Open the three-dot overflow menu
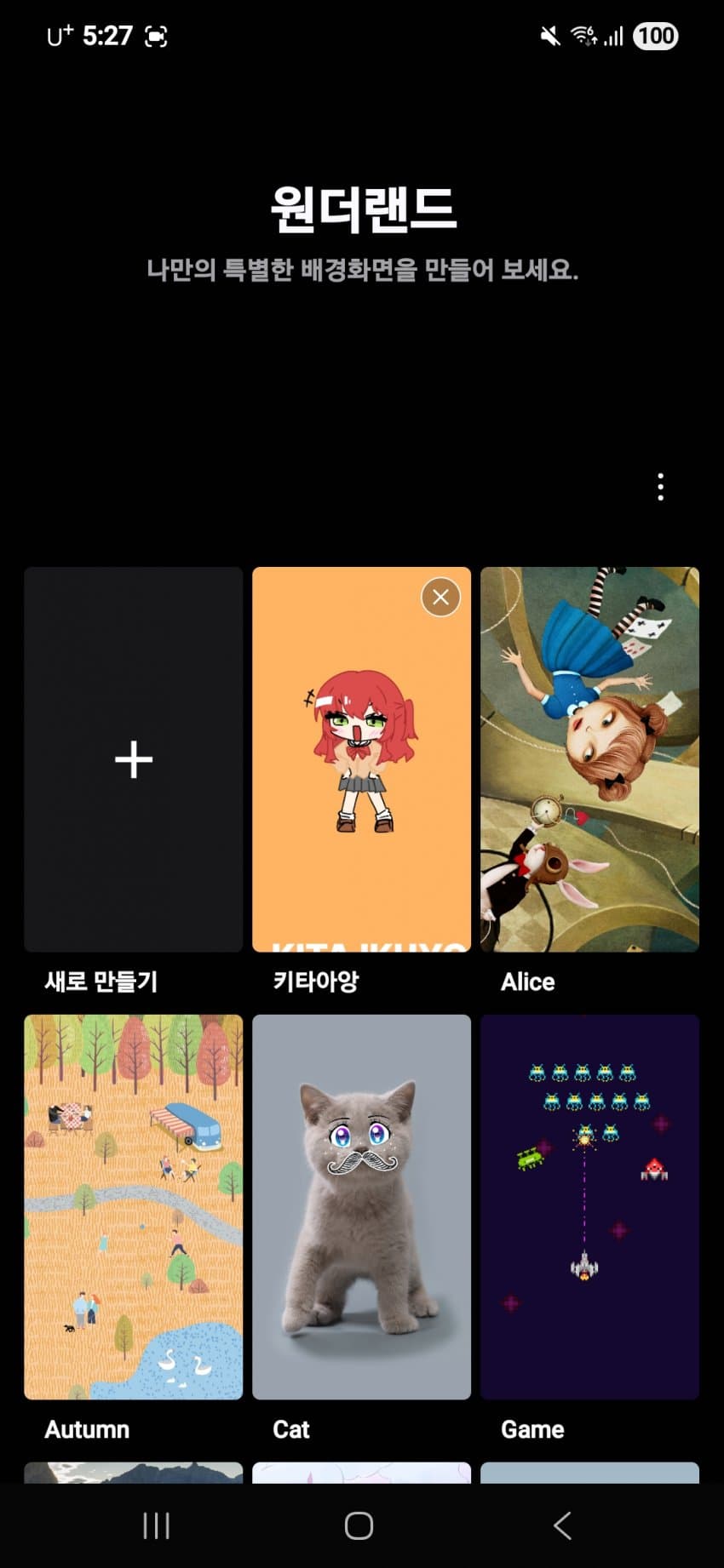The height and width of the screenshot is (1568, 724). click(660, 487)
